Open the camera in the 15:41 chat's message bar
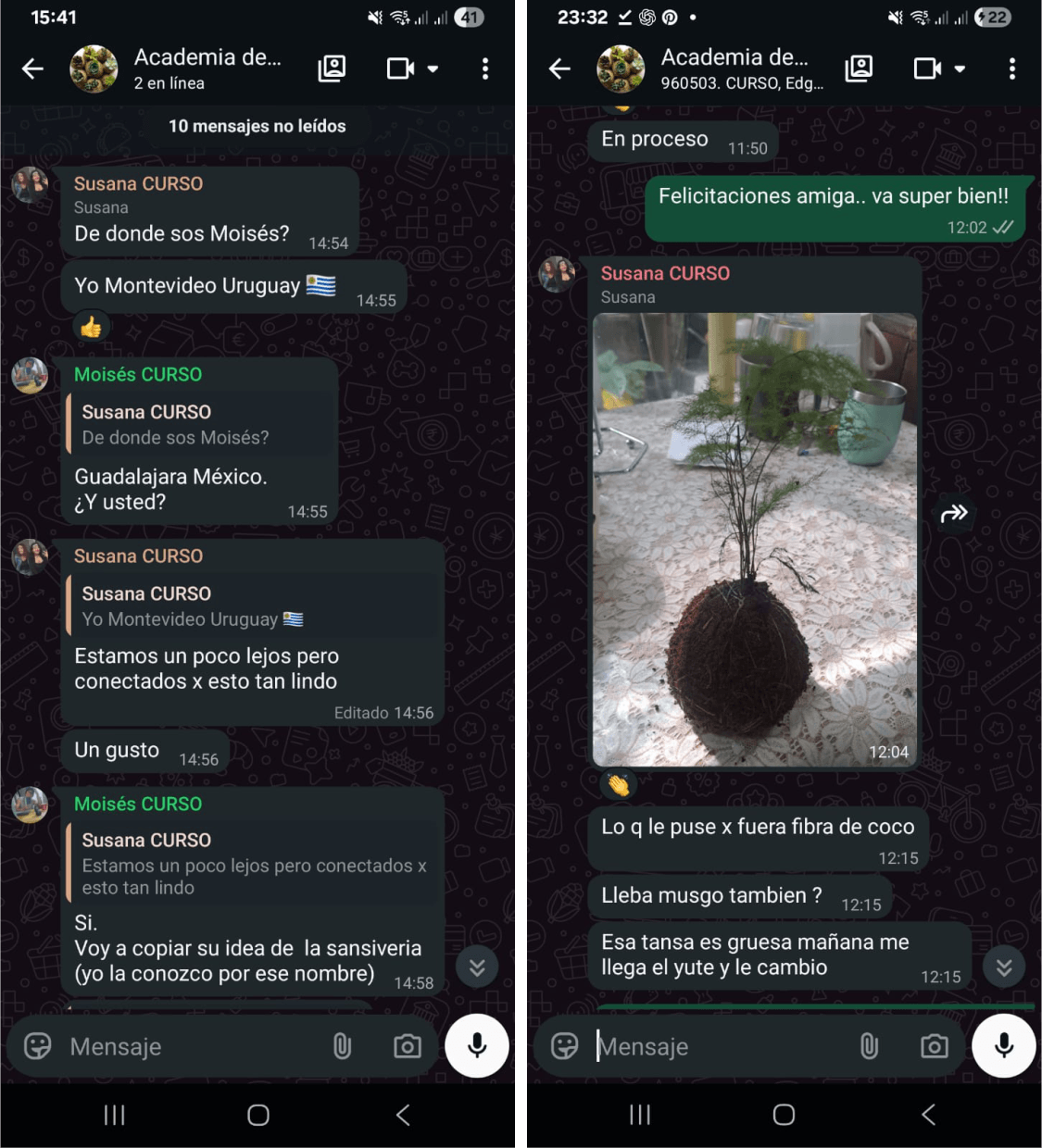Viewport: 1042px width, 1148px height. click(x=408, y=1046)
